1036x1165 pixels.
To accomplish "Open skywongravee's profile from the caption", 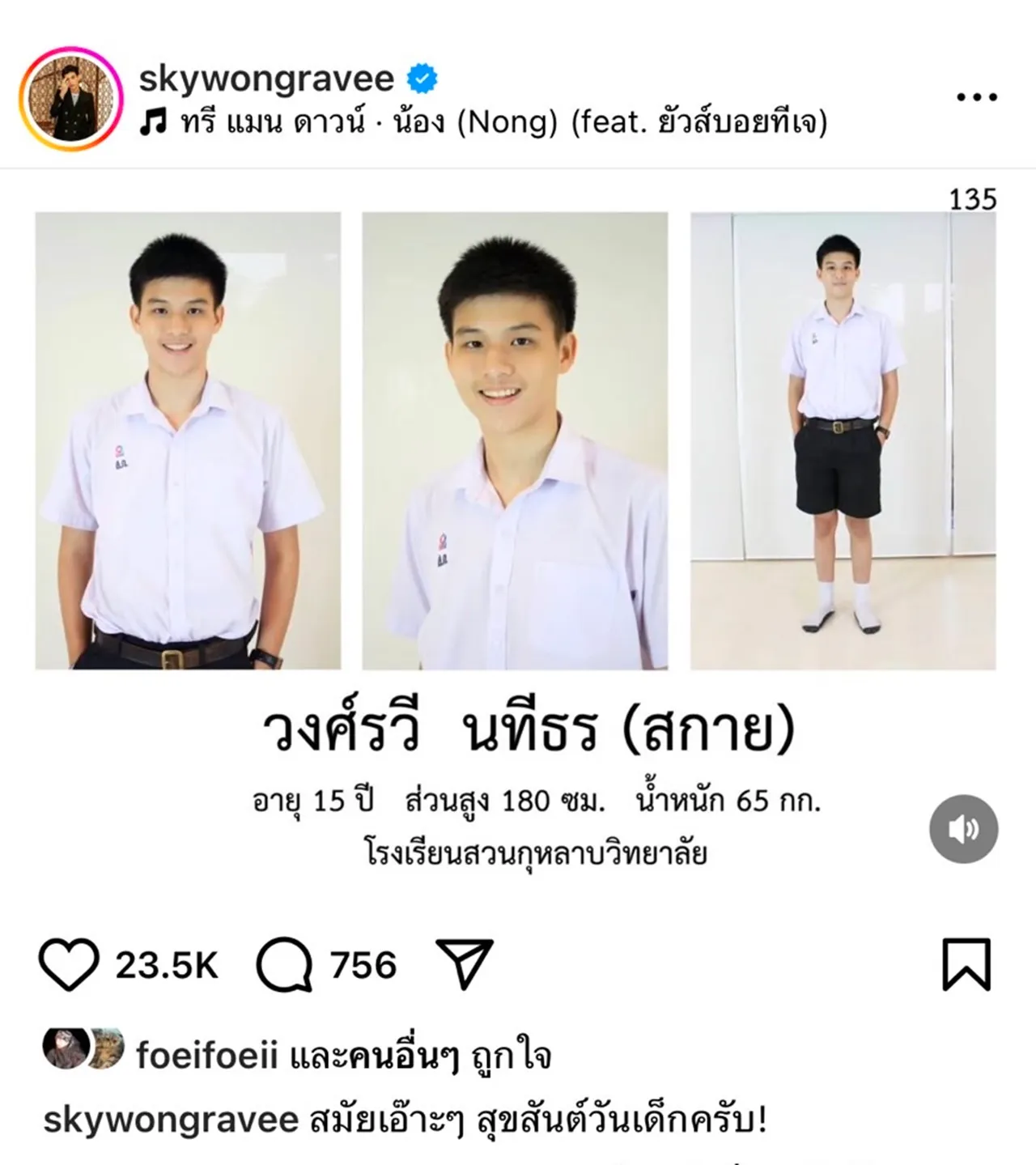I will pos(171,1120).
